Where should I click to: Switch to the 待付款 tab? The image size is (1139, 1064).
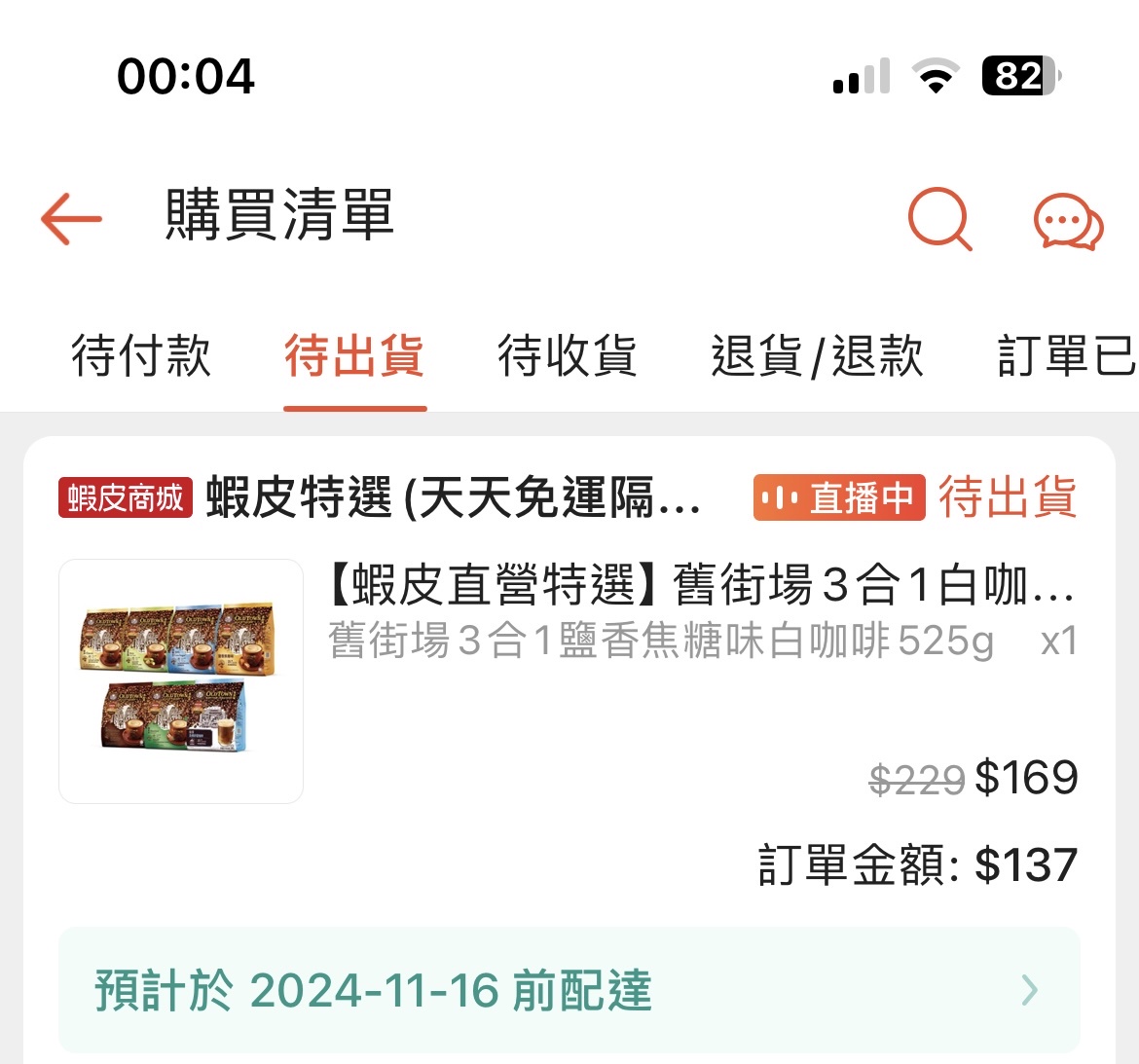[141, 355]
